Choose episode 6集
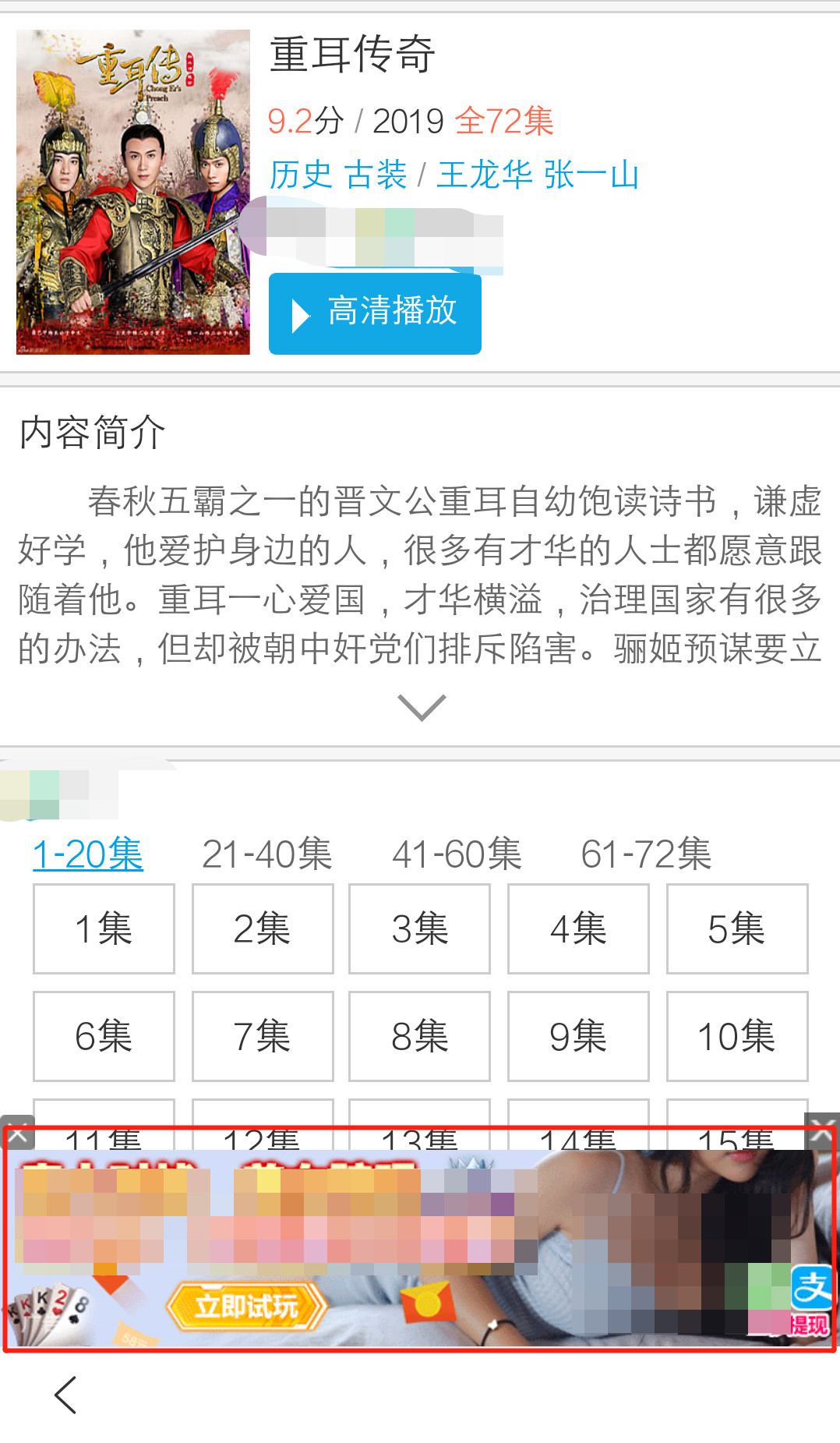This screenshot has height=1443, width=840. click(x=104, y=1036)
